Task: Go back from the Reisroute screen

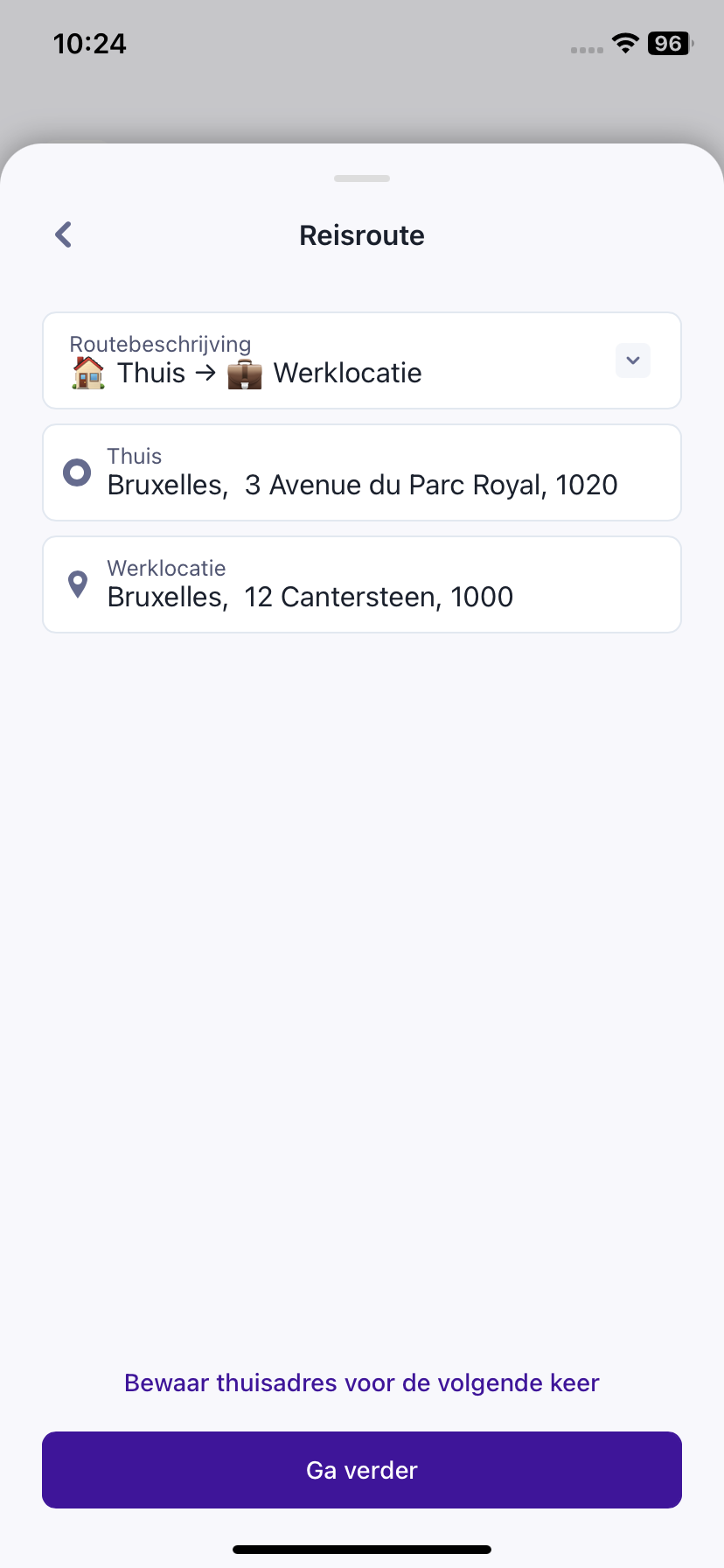Action: click(64, 234)
